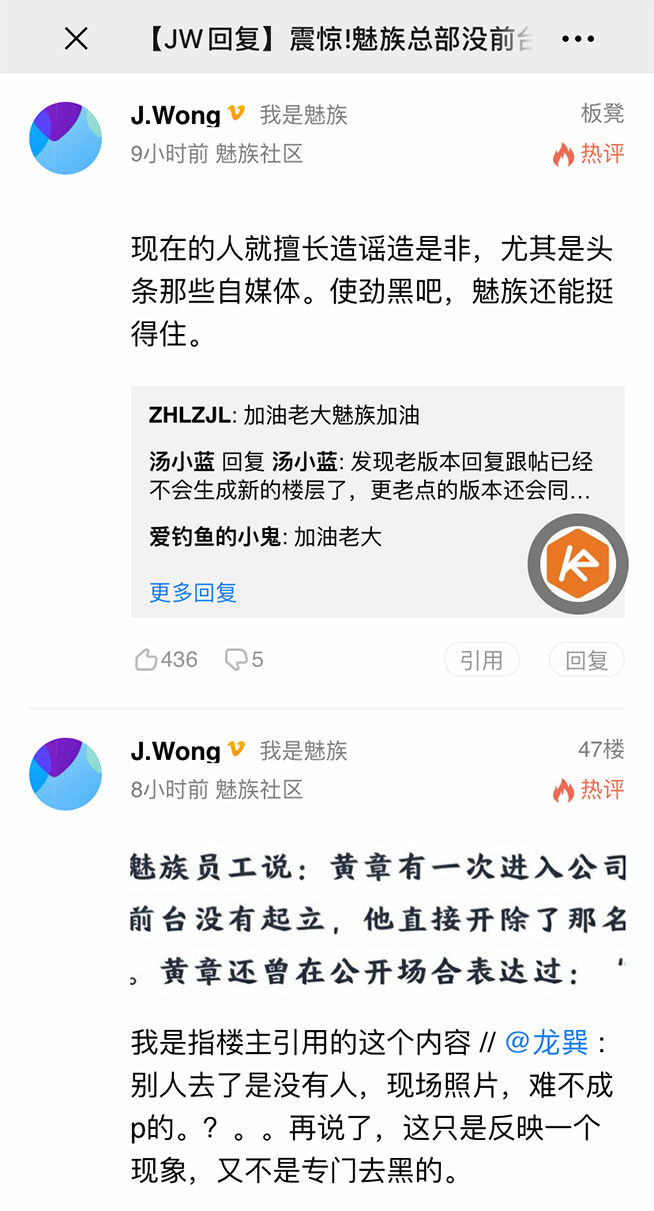Open 汤小蓝's reply in the thread
654x1211 pixels.
click(370, 476)
